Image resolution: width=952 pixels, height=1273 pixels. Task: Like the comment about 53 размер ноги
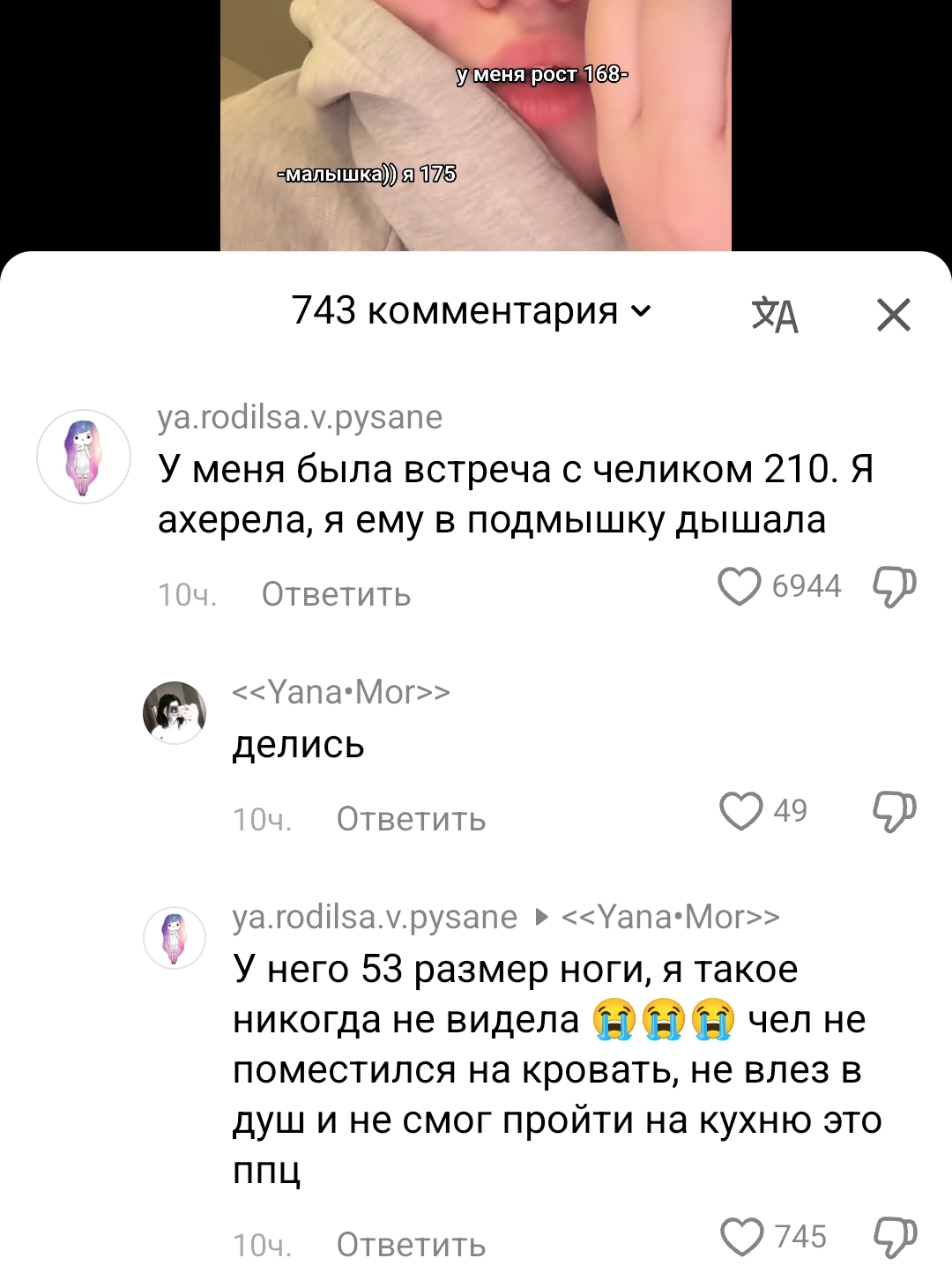[741, 1237]
